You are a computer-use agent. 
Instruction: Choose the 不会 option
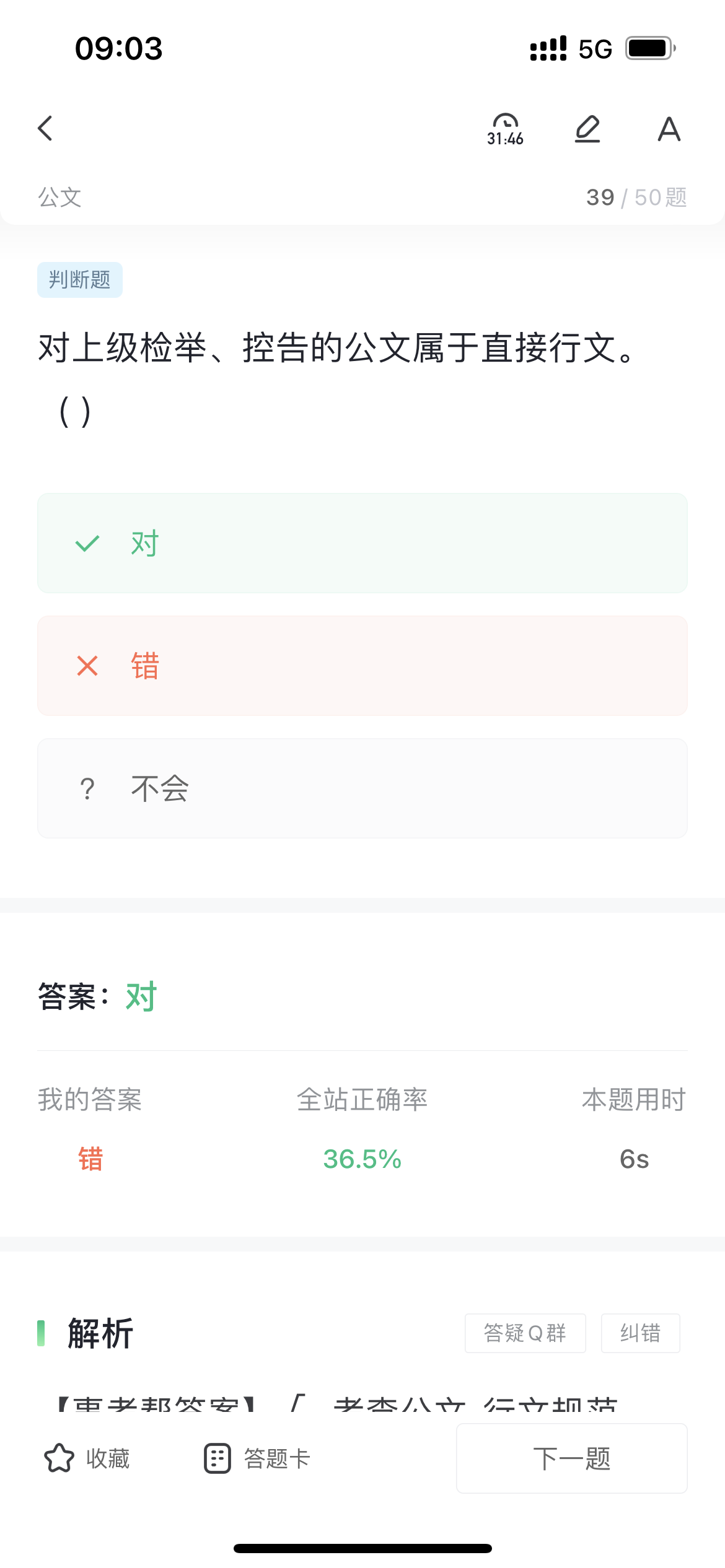pyautogui.click(x=362, y=788)
